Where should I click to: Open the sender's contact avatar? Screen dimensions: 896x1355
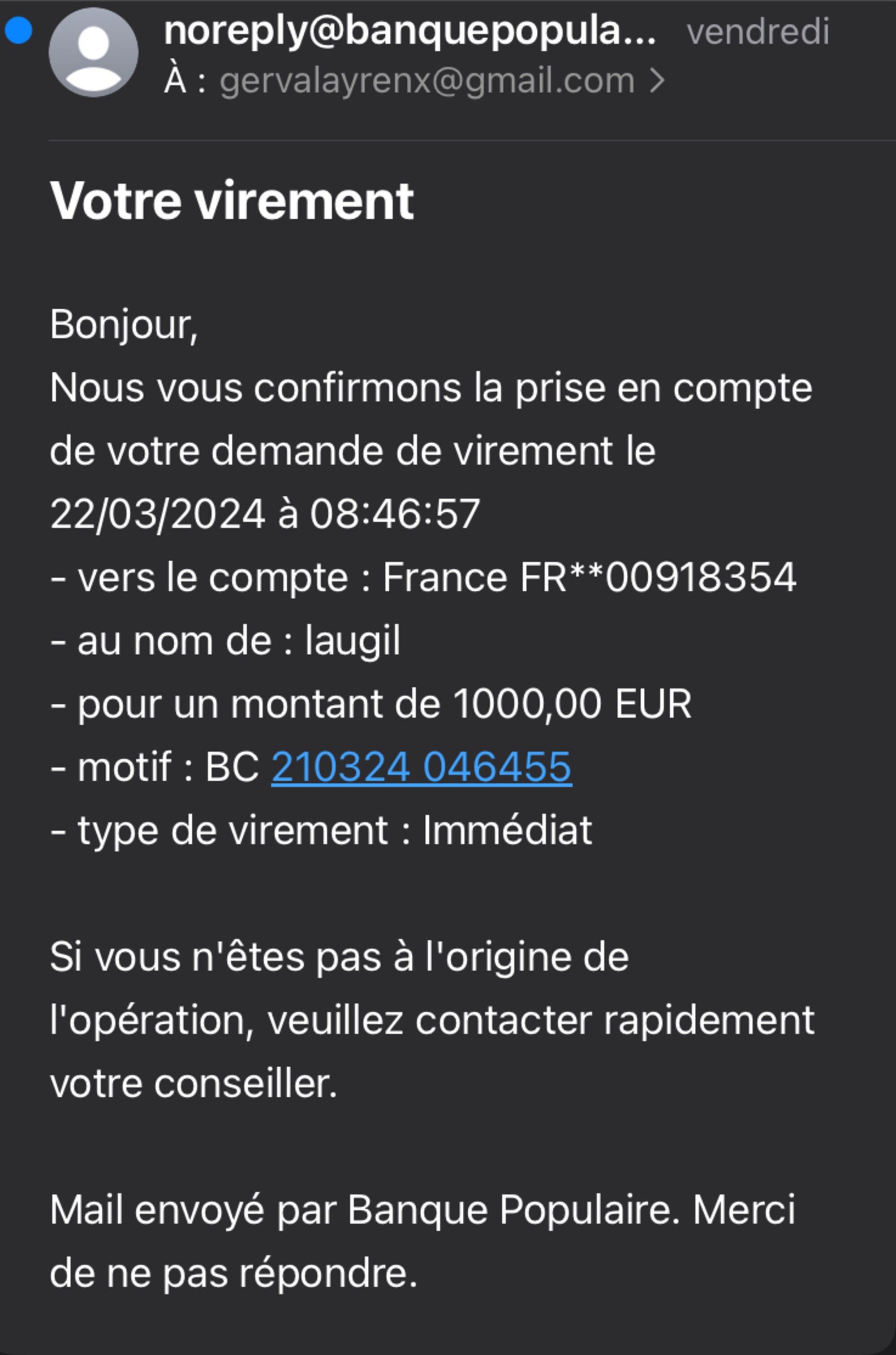93,52
